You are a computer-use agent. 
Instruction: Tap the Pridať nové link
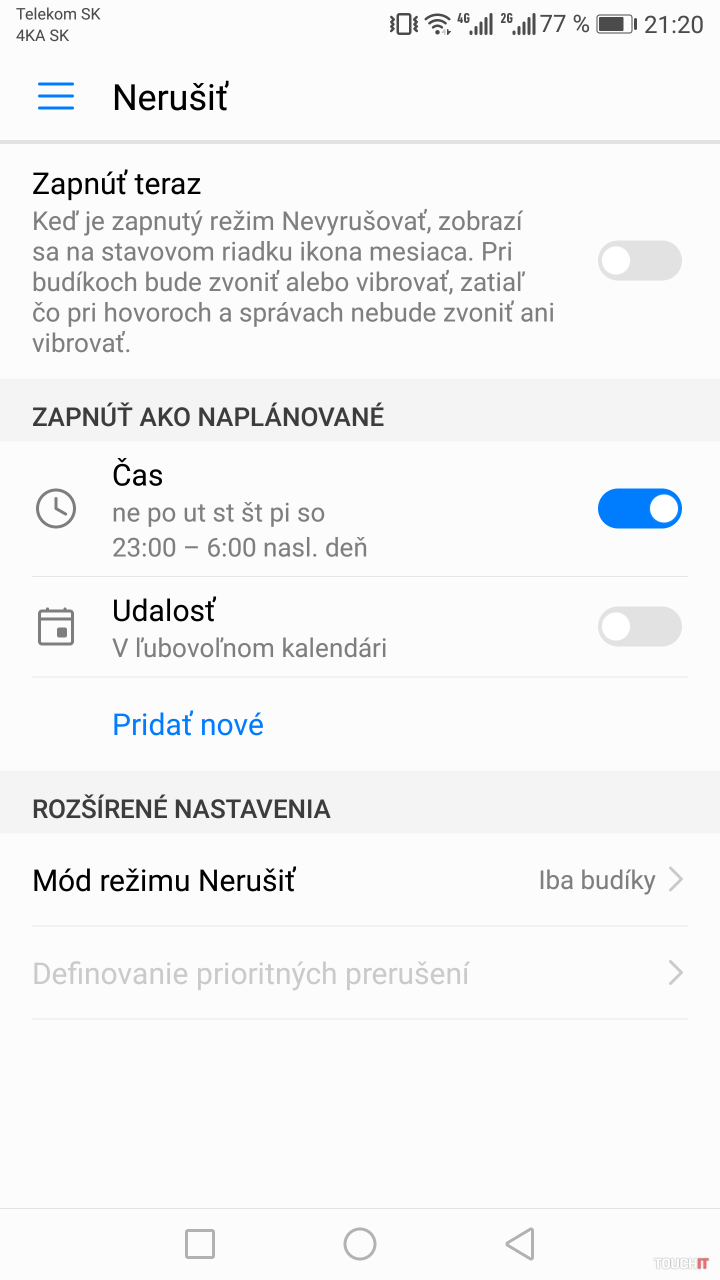pyautogui.click(x=188, y=724)
